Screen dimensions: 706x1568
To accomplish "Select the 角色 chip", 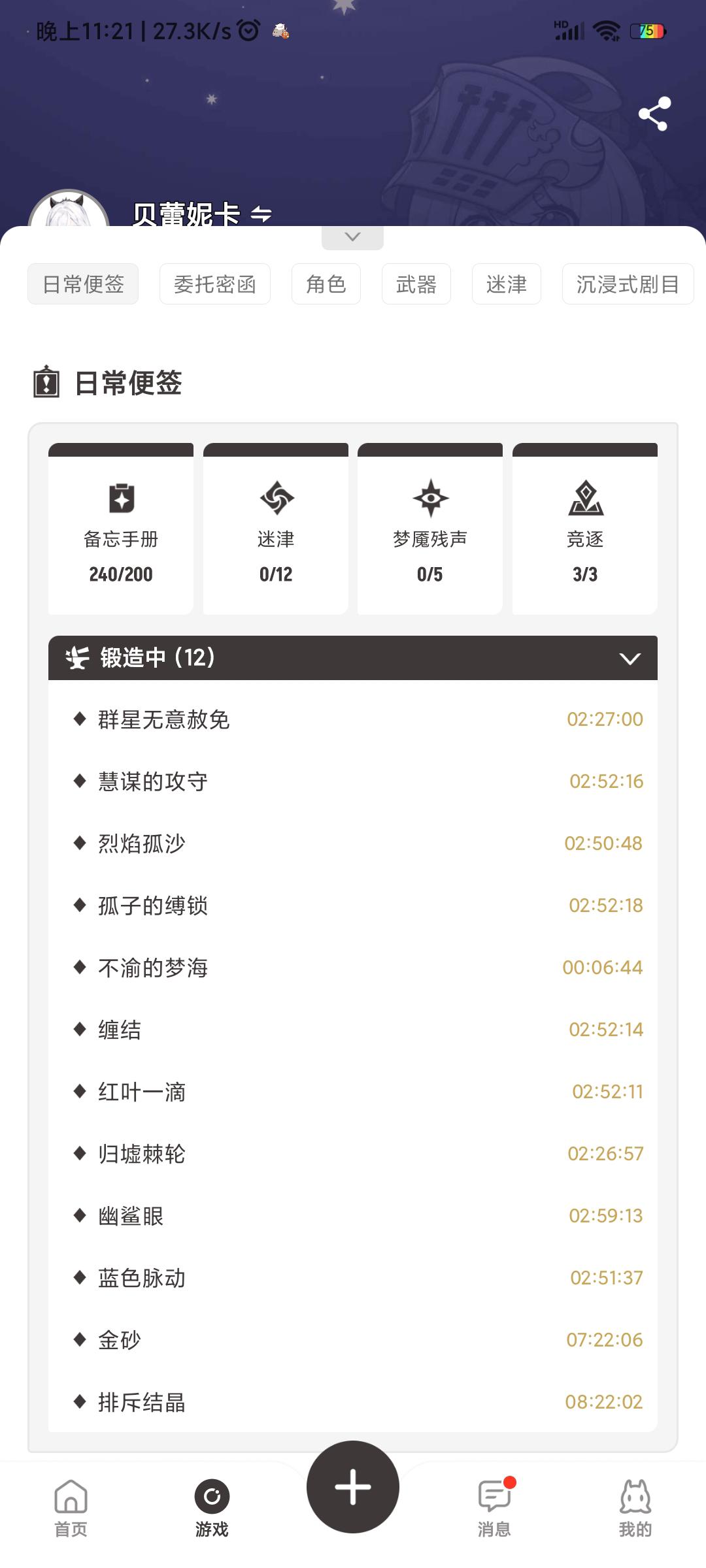I will tap(326, 284).
